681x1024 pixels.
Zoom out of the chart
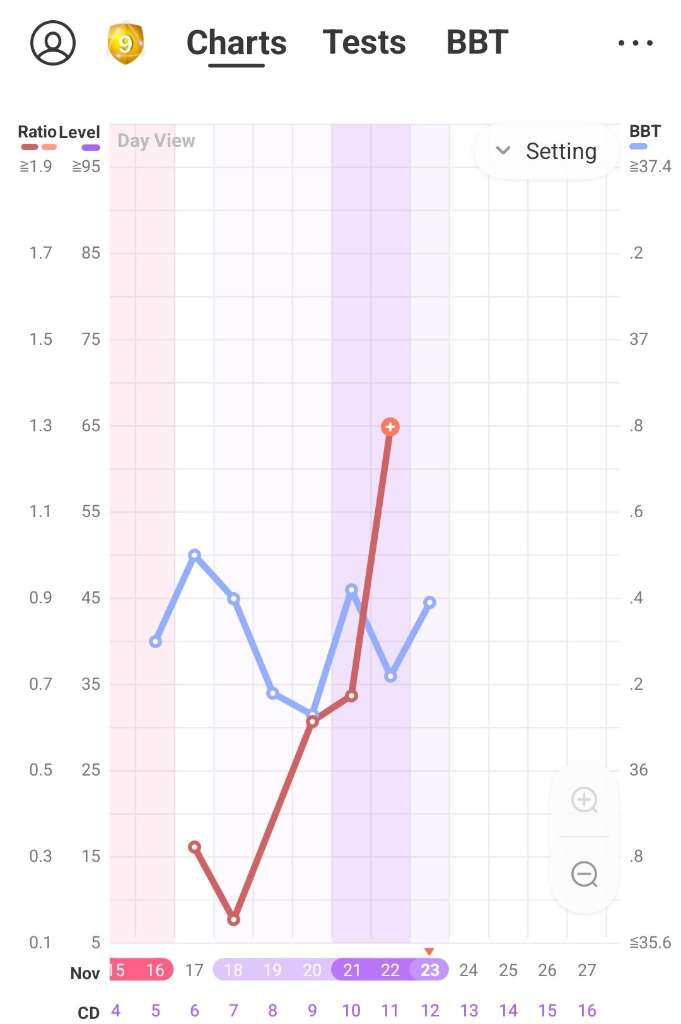coord(584,874)
